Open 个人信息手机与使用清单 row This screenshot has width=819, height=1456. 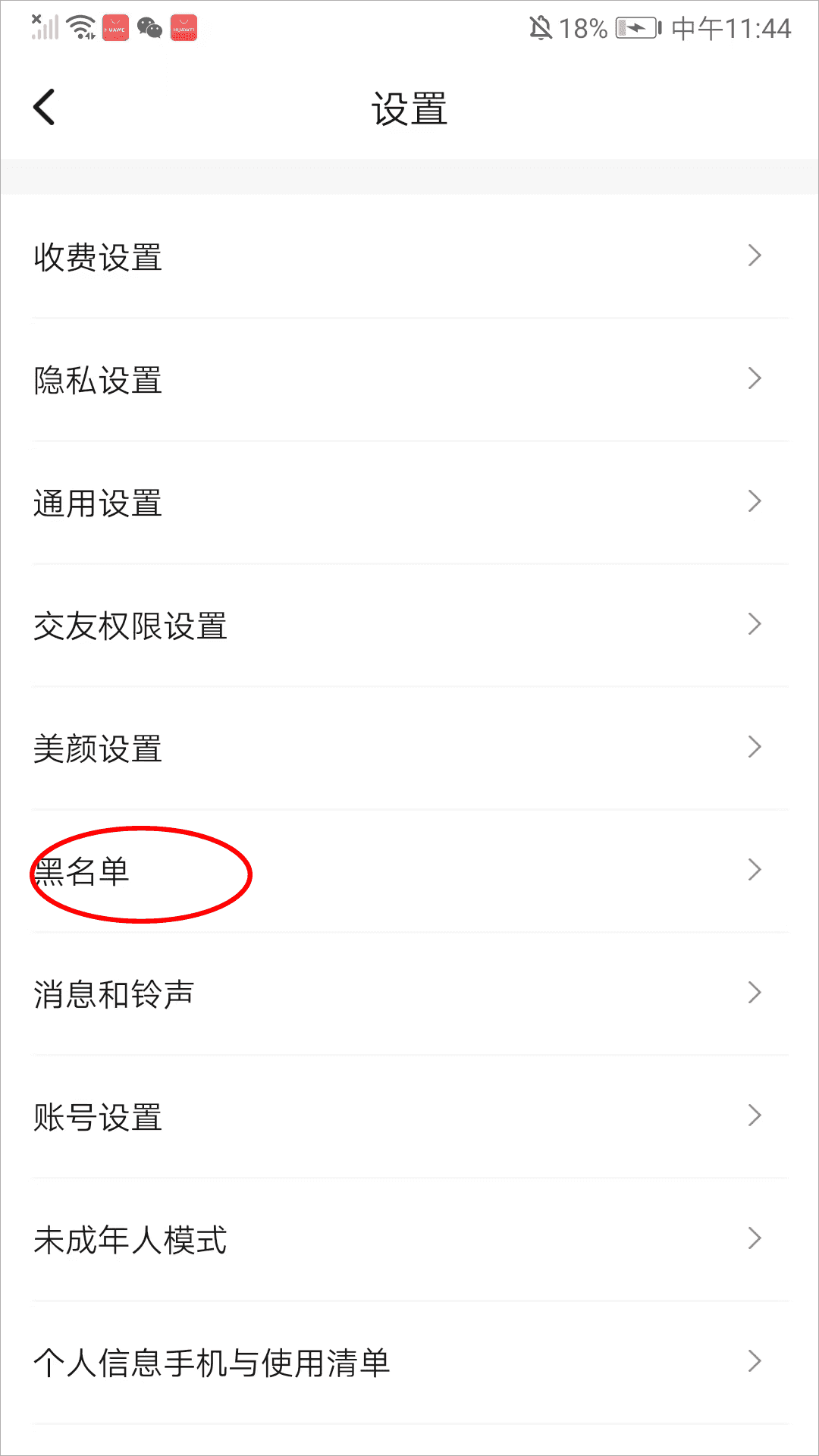pyautogui.click(x=409, y=1363)
